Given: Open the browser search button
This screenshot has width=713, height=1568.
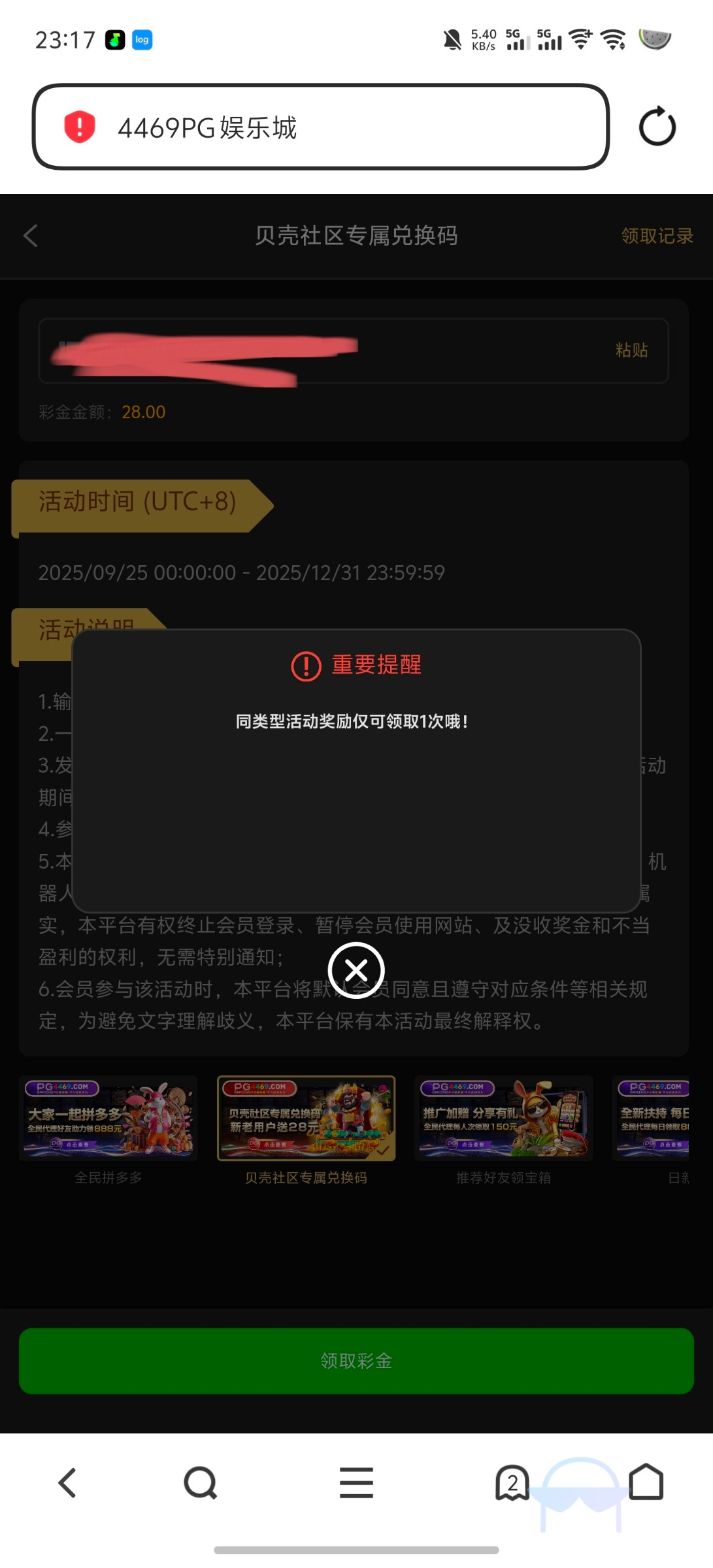Looking at the screenshot, I should [x=200, y=1482].
